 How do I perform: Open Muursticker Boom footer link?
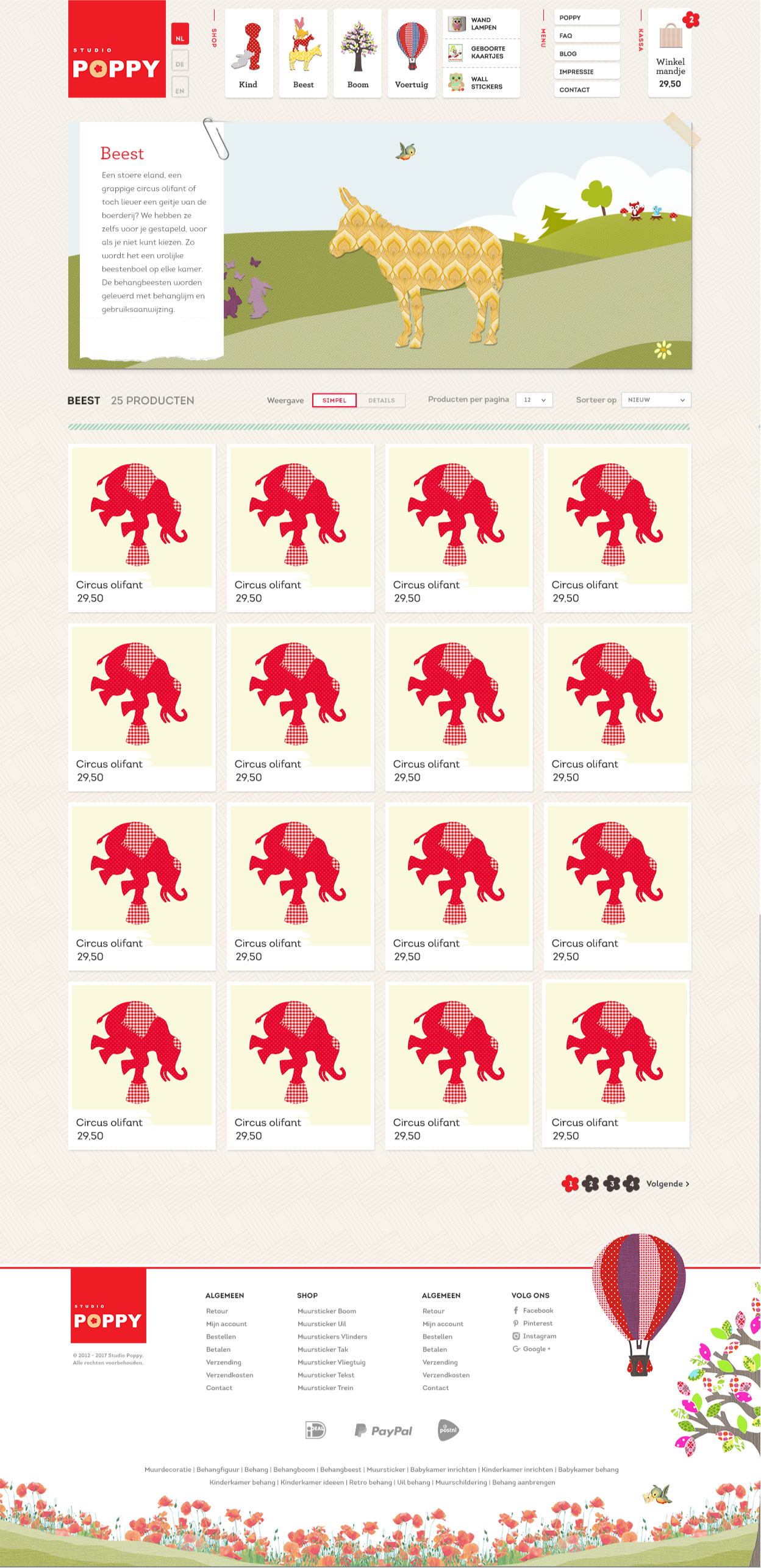coord(327,1311)
